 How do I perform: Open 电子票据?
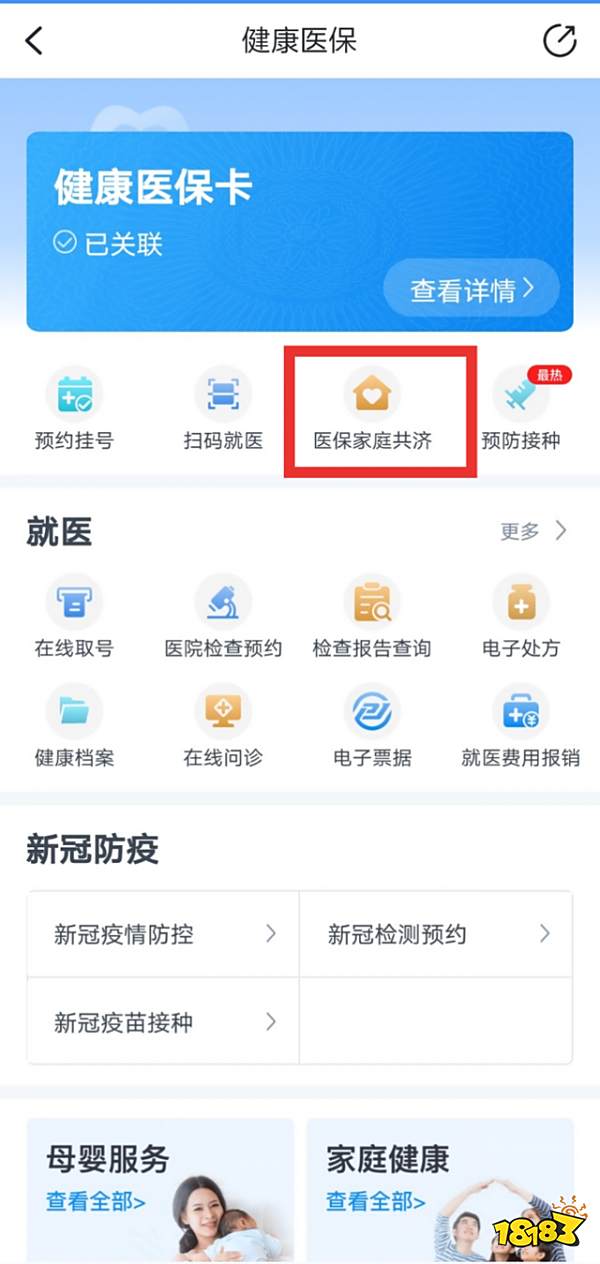tap(372, 727)
